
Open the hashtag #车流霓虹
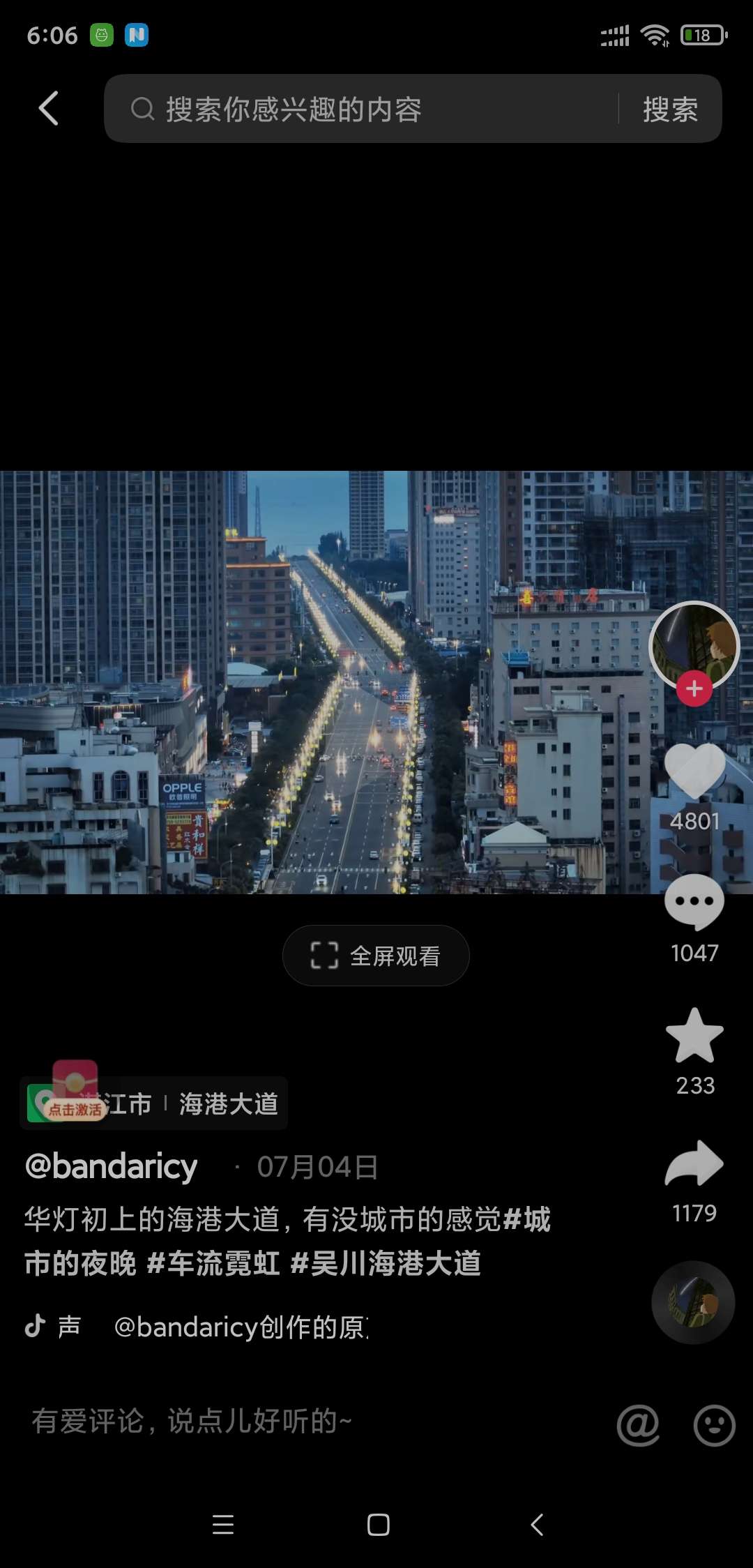(213, 1263)
